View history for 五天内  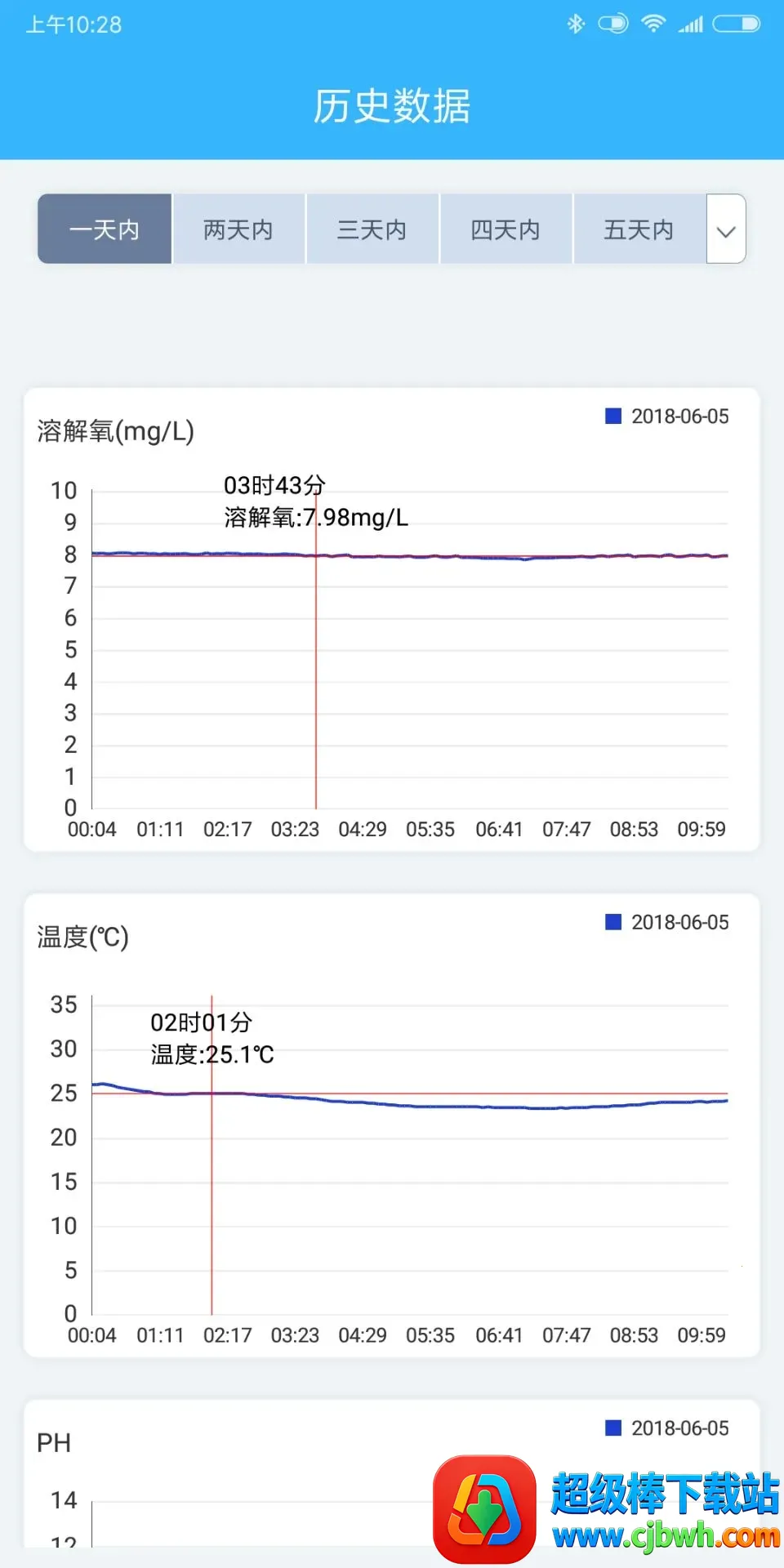[x=639, y=229]
